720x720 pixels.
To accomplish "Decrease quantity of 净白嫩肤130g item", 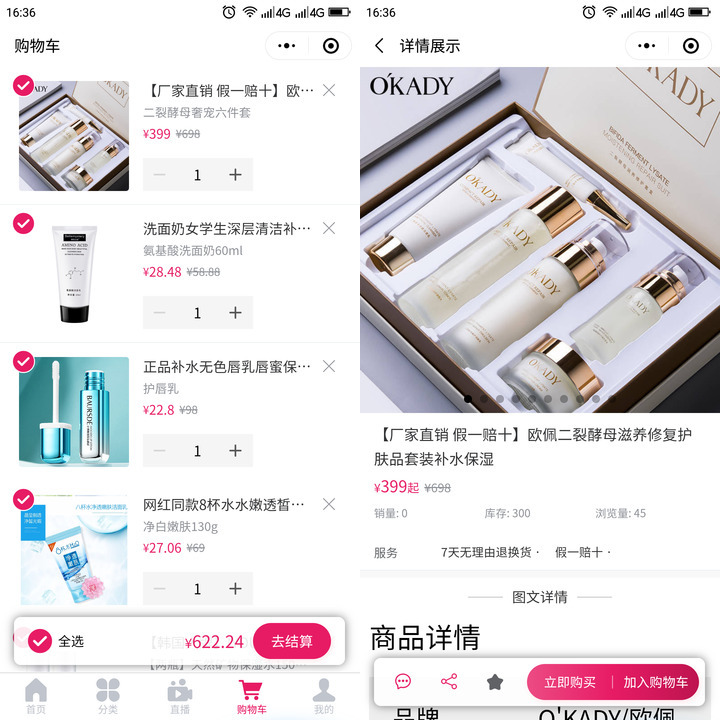I will pyautogui.click(x=160, y=589).
